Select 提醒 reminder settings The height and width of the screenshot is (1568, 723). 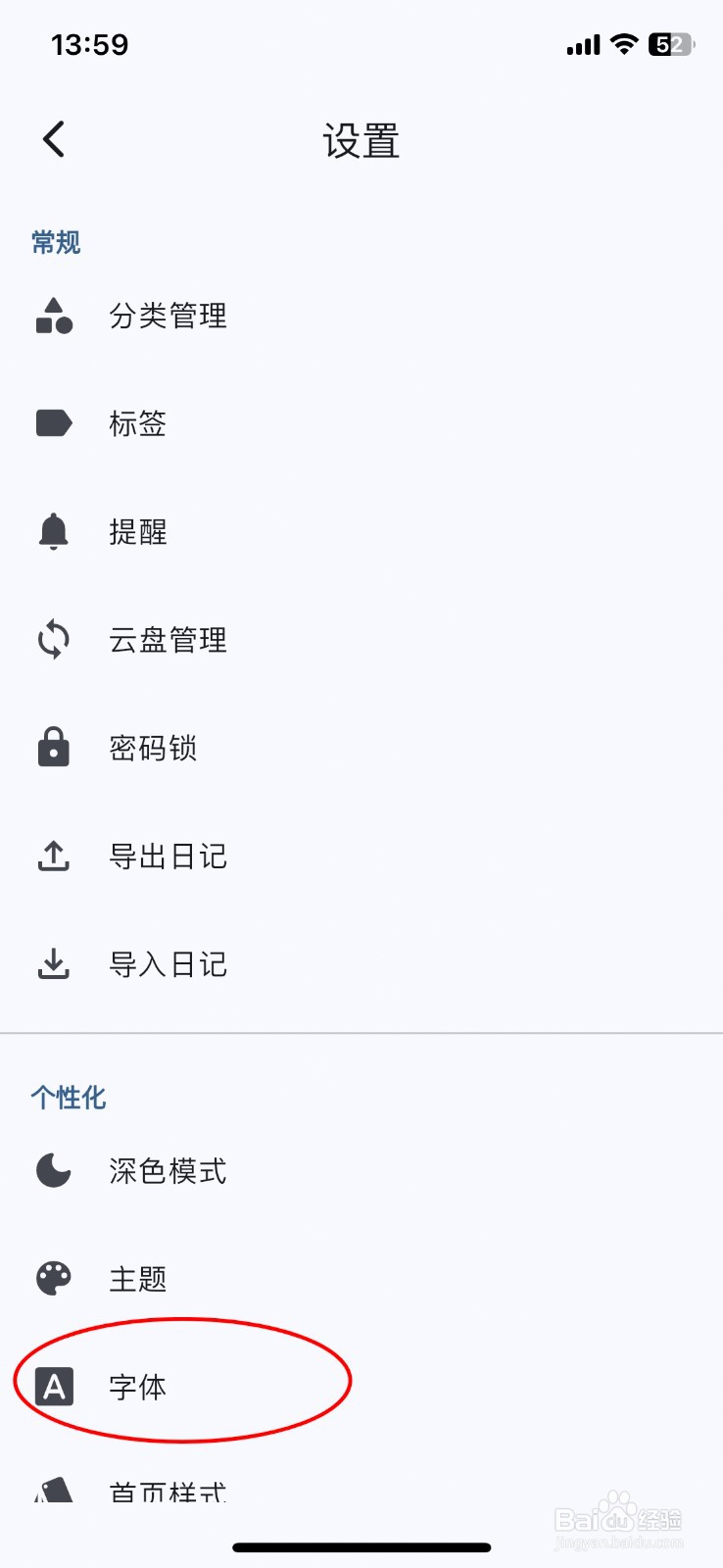coord(137,532)
